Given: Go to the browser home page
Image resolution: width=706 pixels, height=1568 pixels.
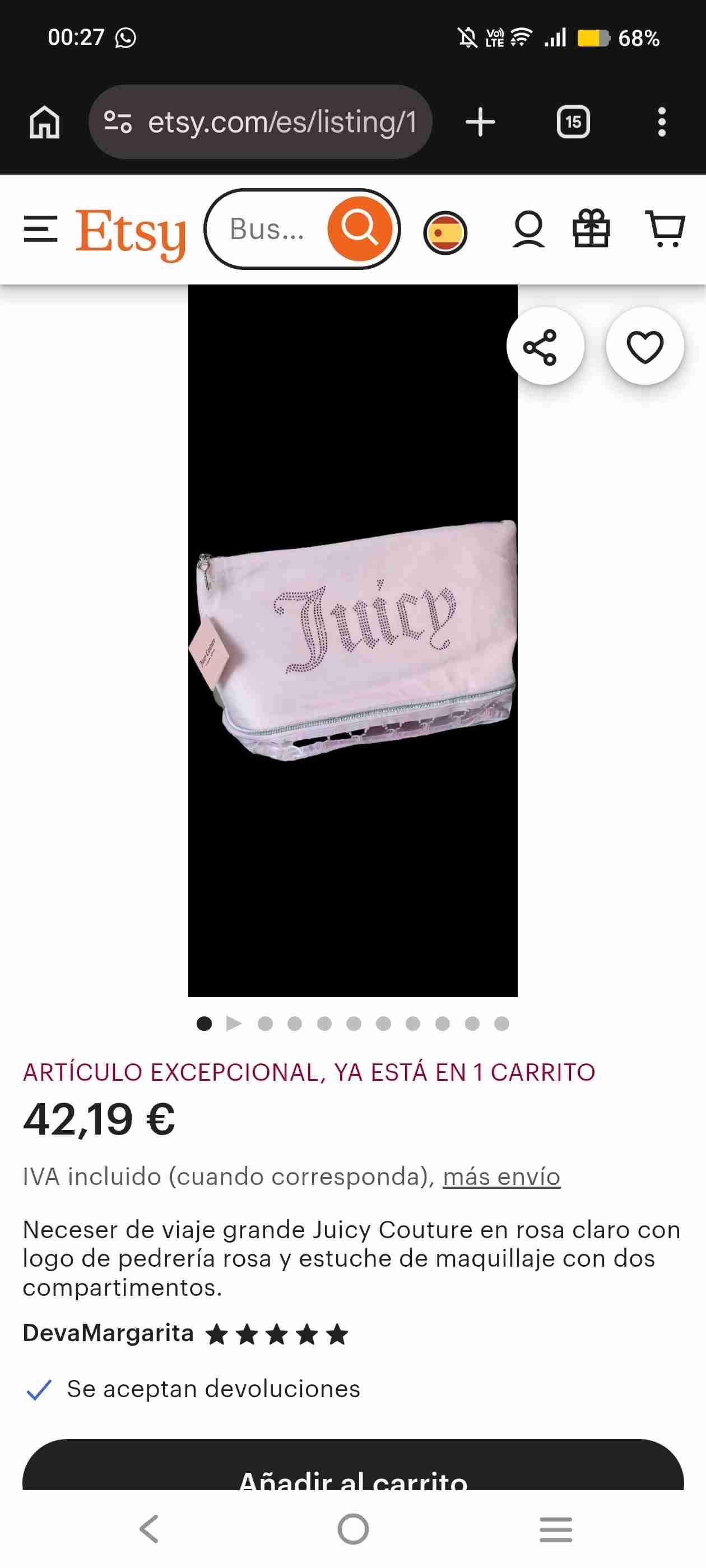Looking at the screenshot, I should coord(44,122).
